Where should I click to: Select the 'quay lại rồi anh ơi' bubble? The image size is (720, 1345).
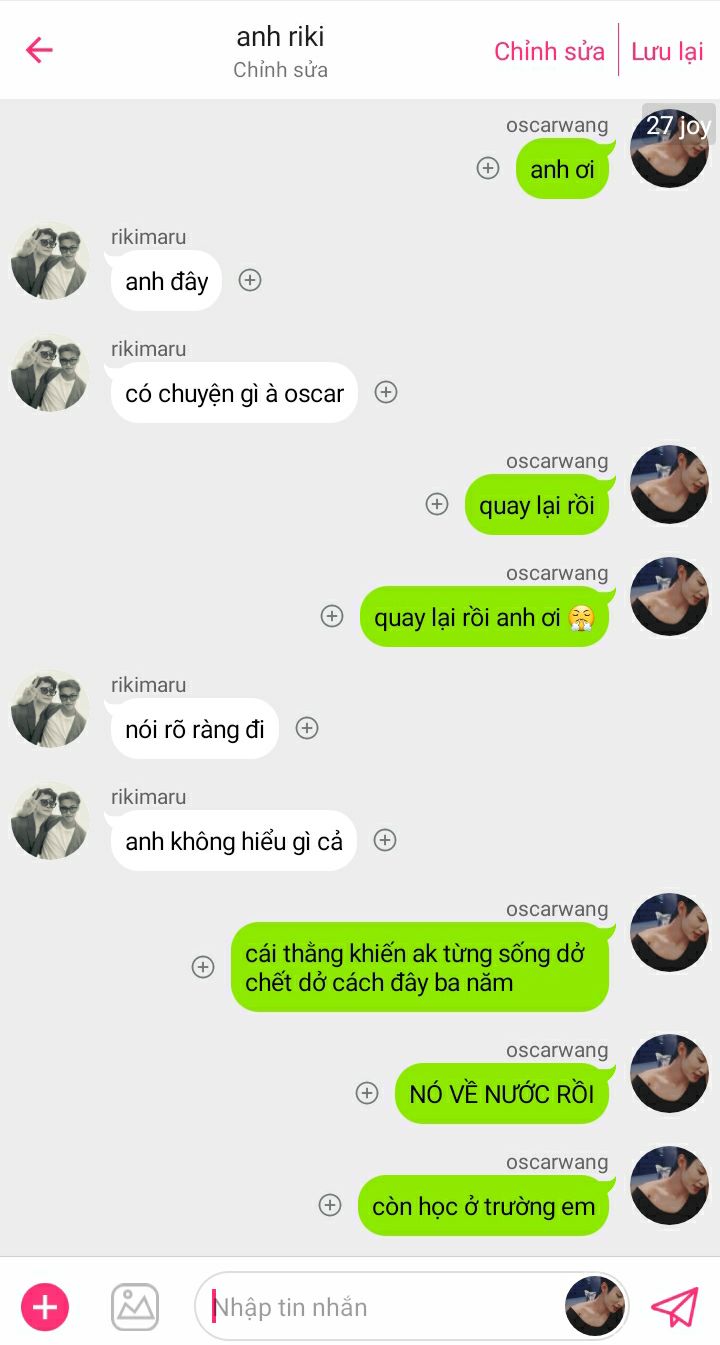[484, 617]
